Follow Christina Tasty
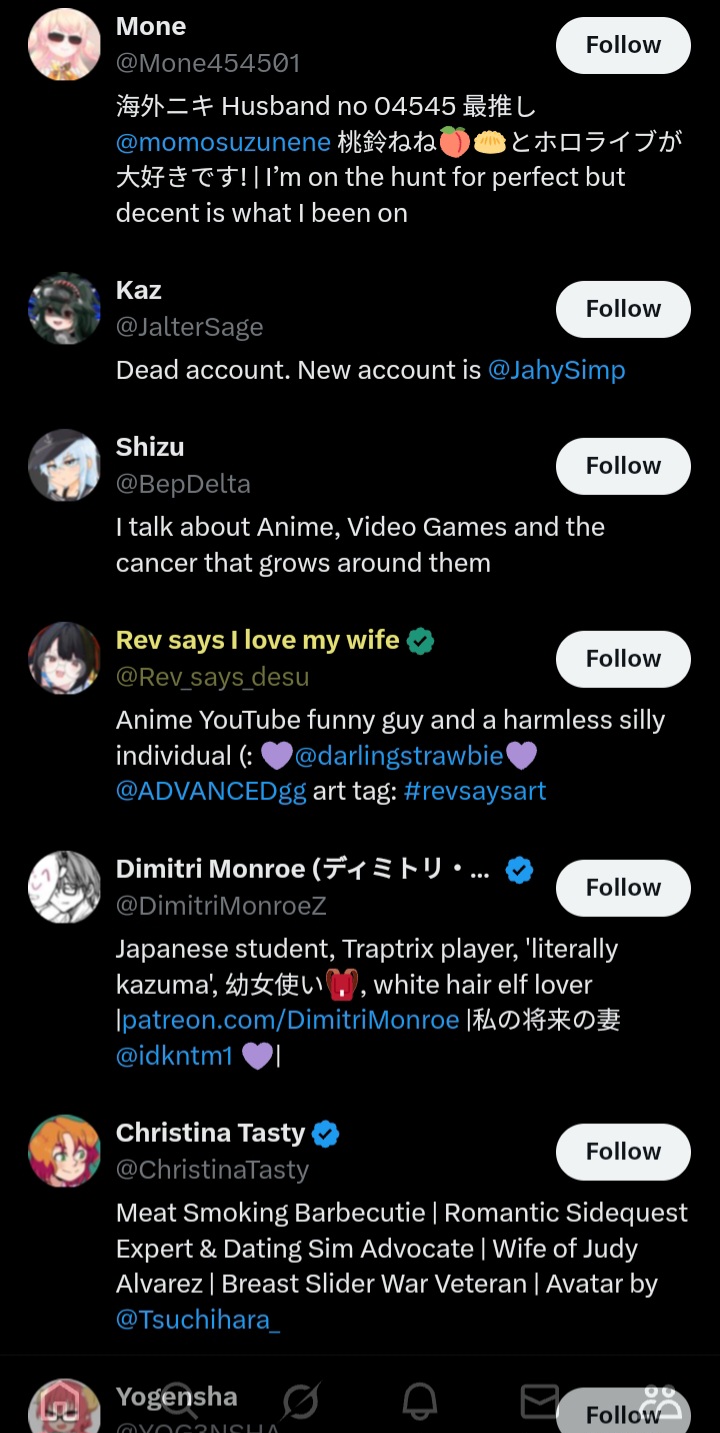The image size is (720, 1433). (623, 1152)
